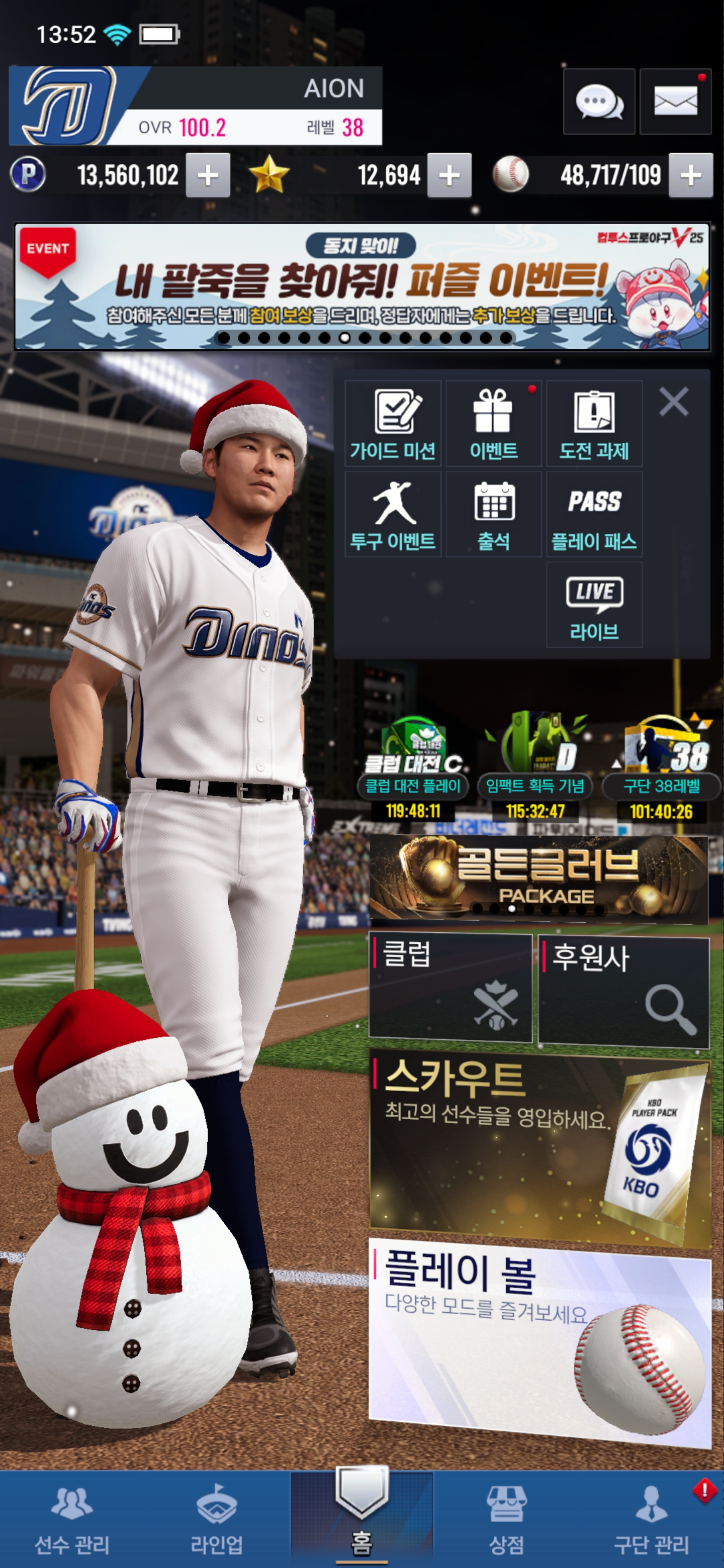
Task: Open the puzzle event banner
Action: (x=361, y=286)
